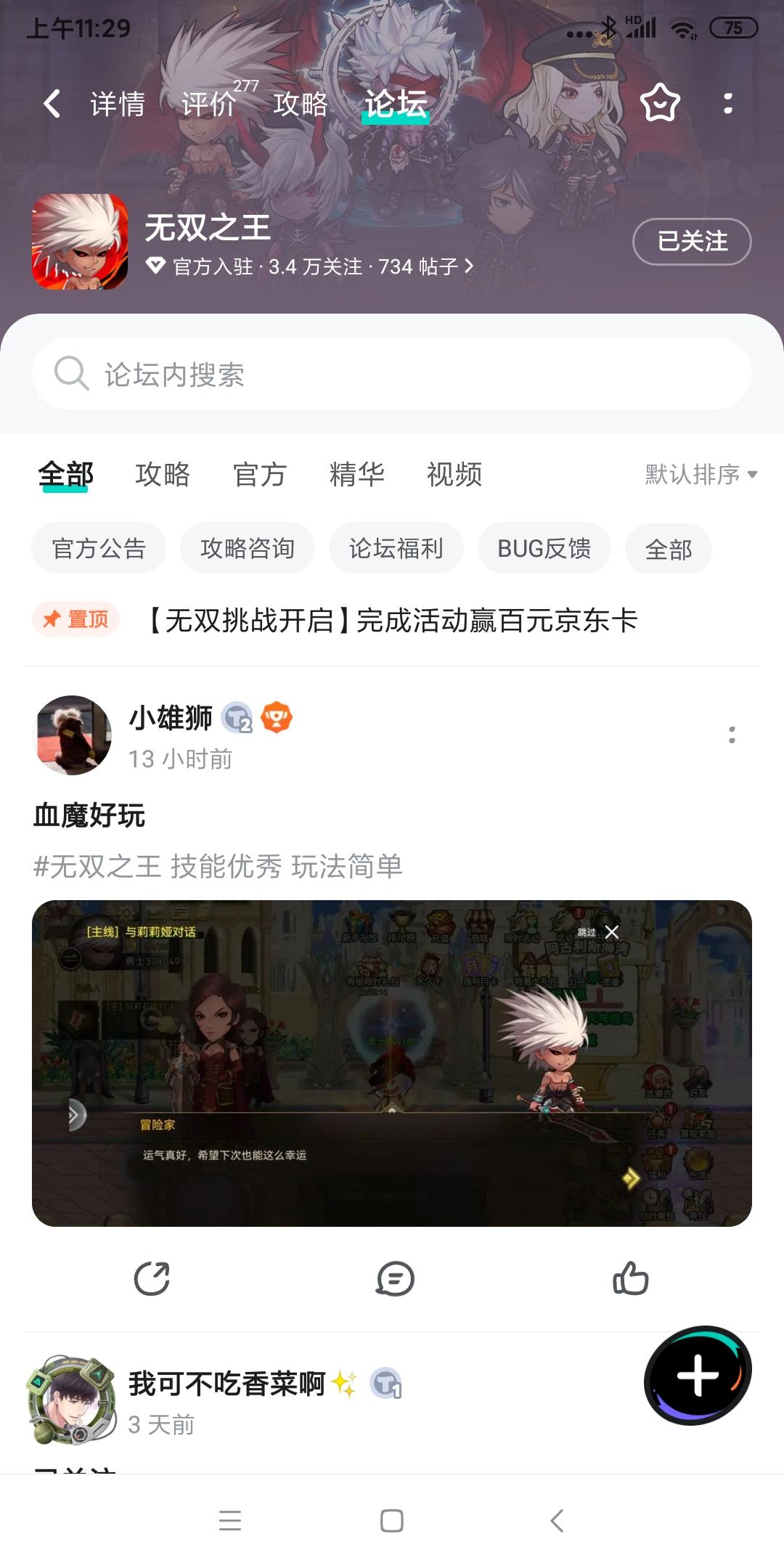Open the 官方公告 category filter
Screen dimensions: 784x1568
click(x=98, y=548)
